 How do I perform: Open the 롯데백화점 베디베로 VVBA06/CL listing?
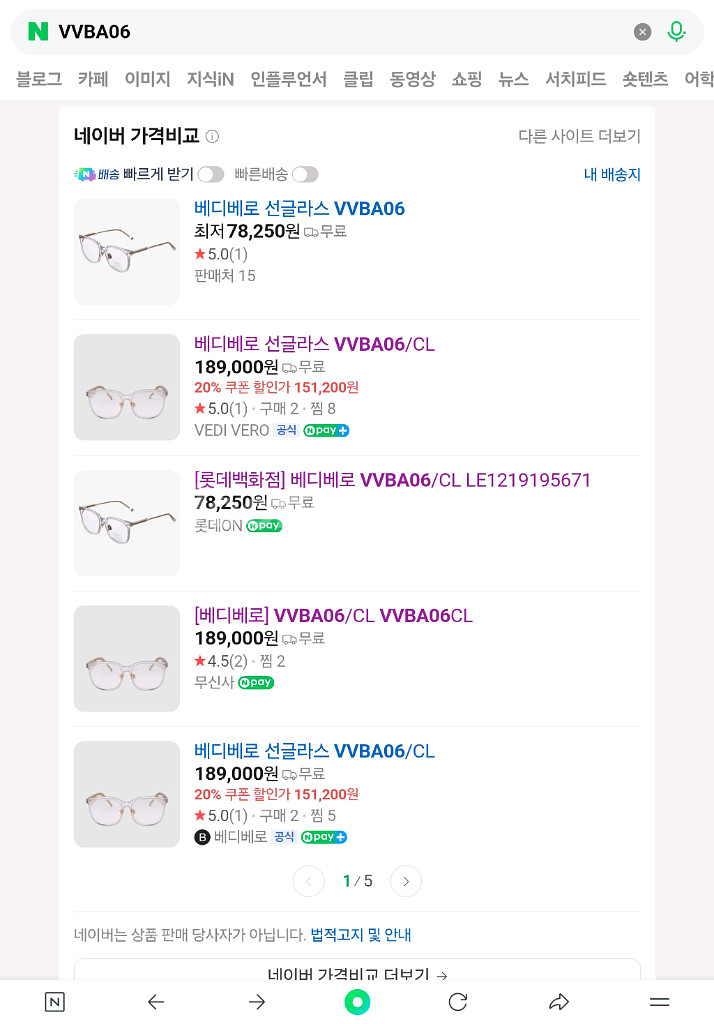point(392,479)
